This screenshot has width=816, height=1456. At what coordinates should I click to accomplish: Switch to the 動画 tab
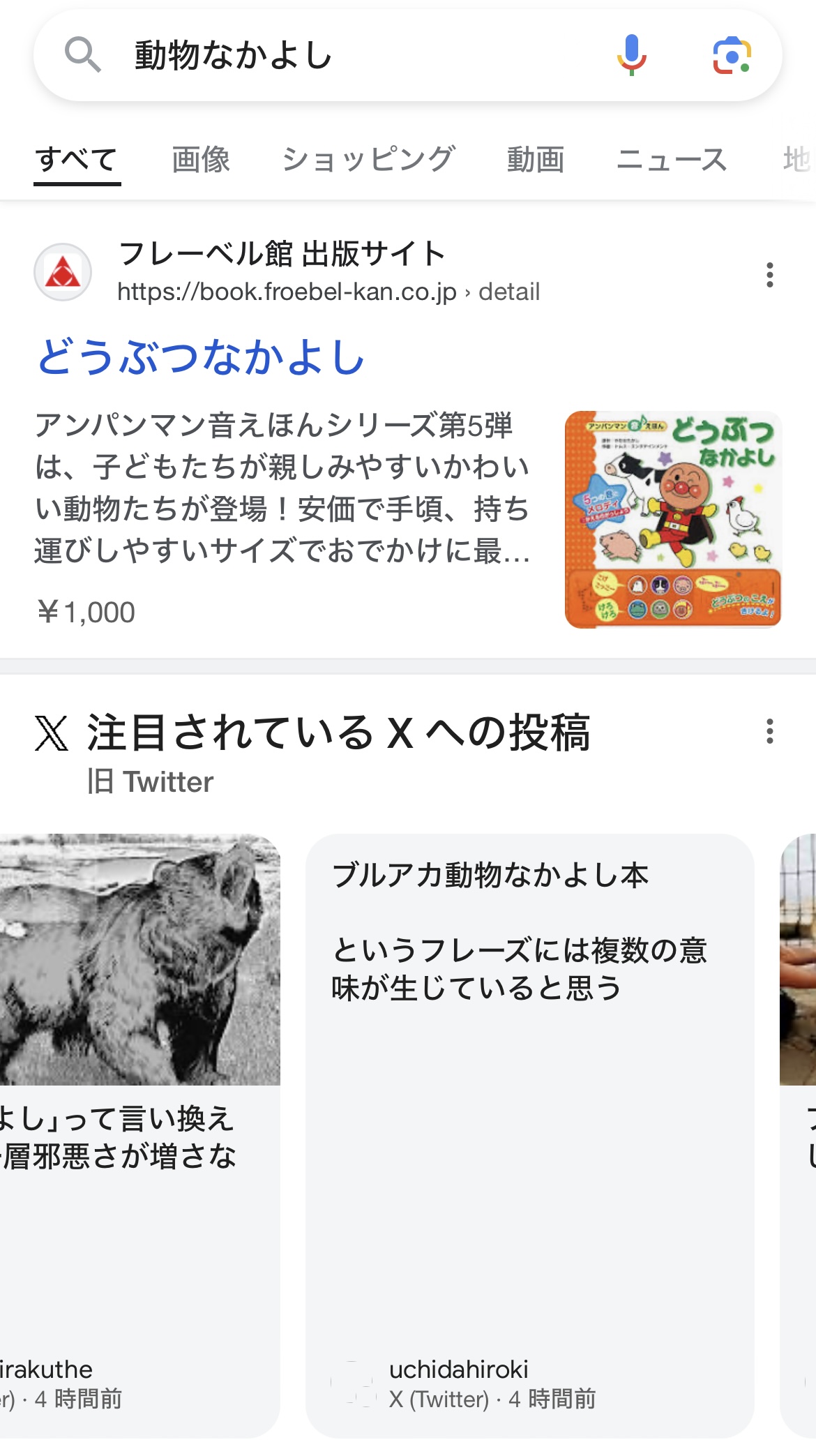(536, 160)
